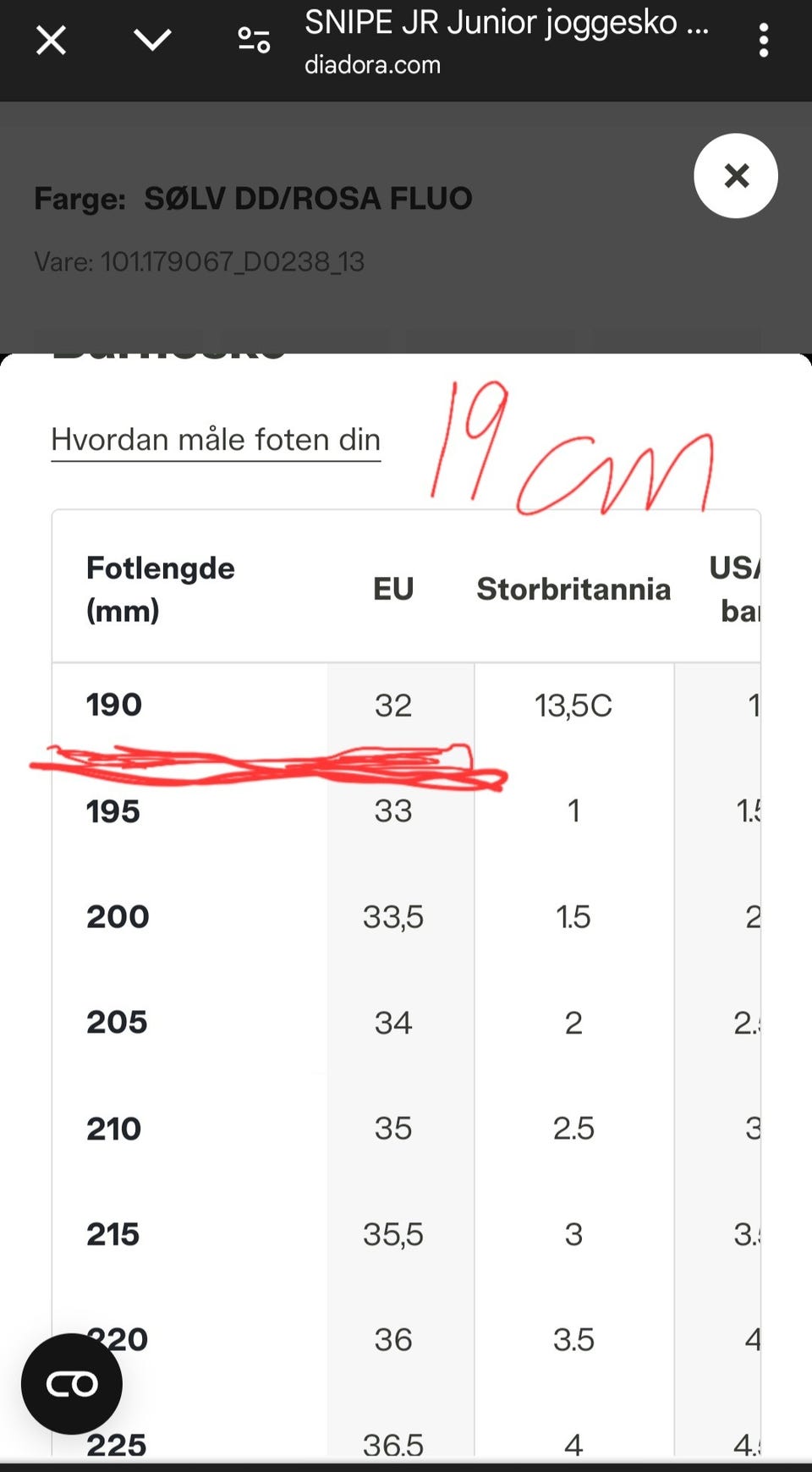Minimize the browser tab with the chevron
Screen dimensions: 812x1472
click(152, 40)
